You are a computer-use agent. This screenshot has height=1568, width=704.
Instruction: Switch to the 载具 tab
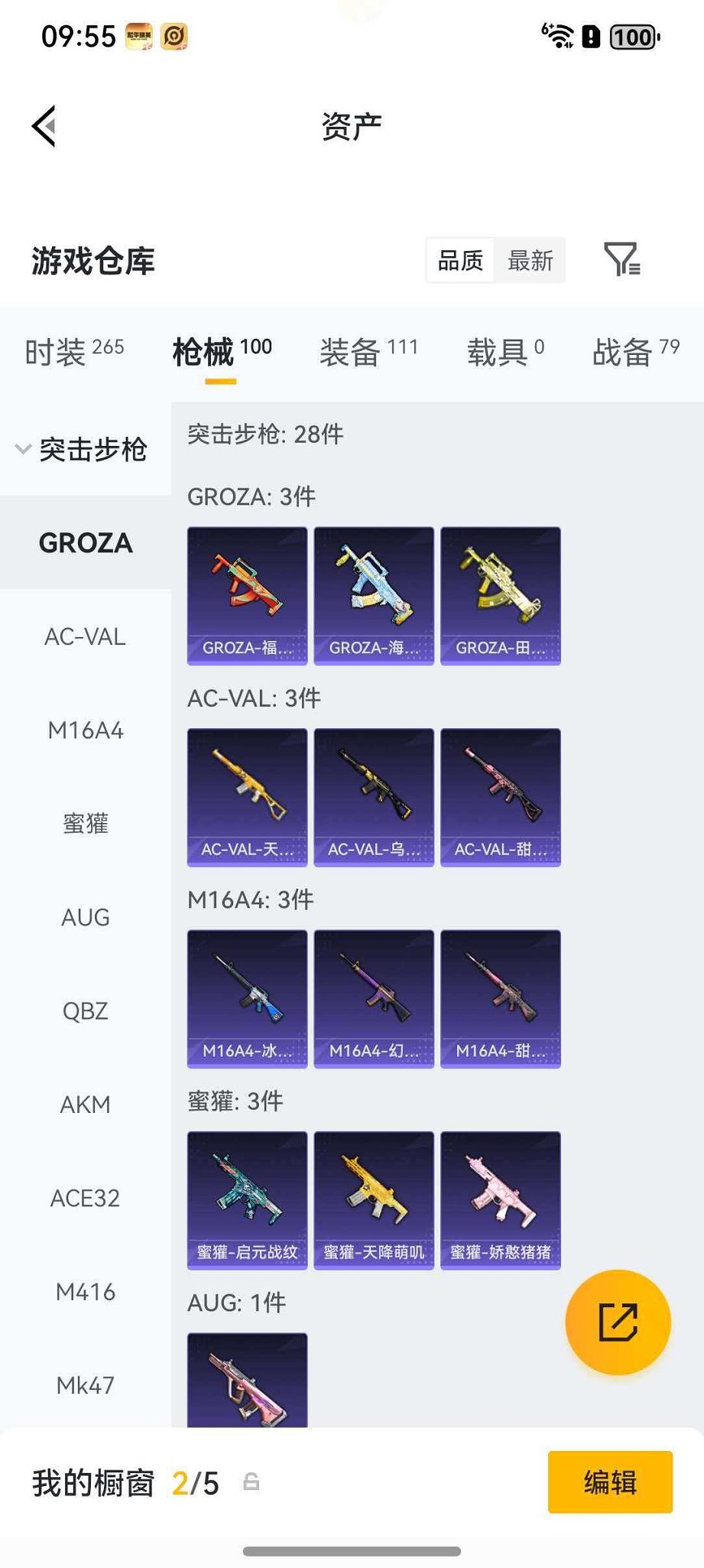click(x=505, y=352)
